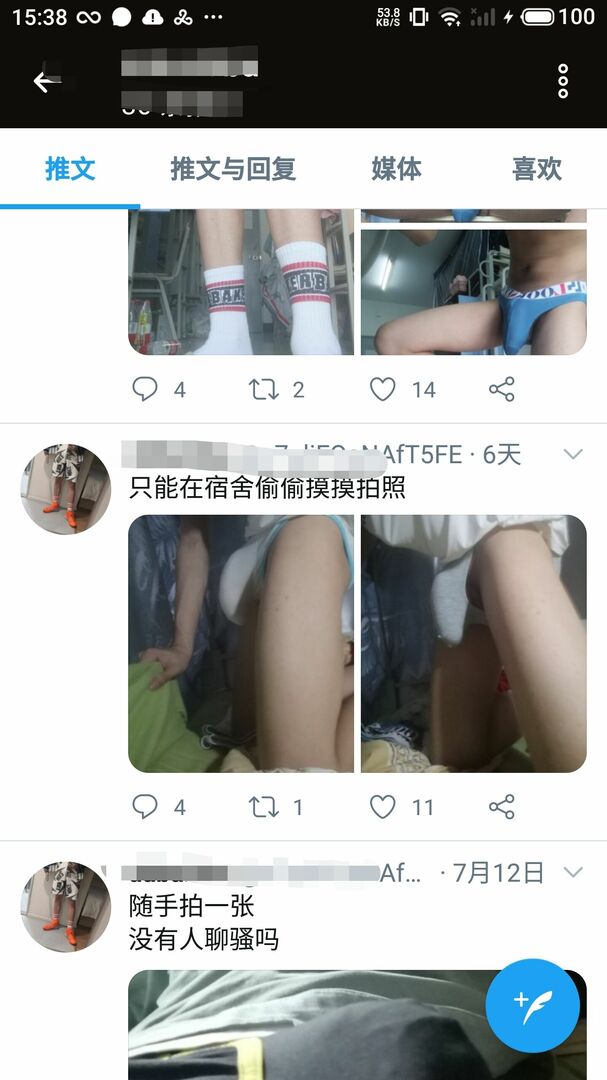
Task: Share the 只能在宿舍偷偷摸摸拍照 tweet
Action: point(502,806)
